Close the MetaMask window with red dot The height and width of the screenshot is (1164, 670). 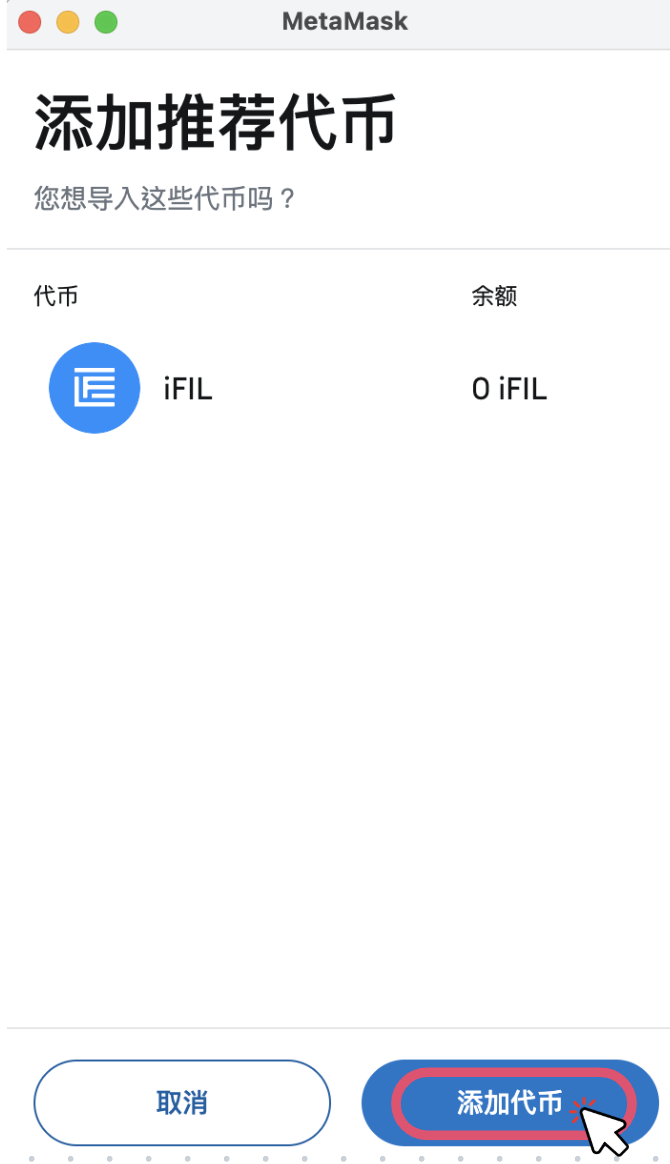30,22
